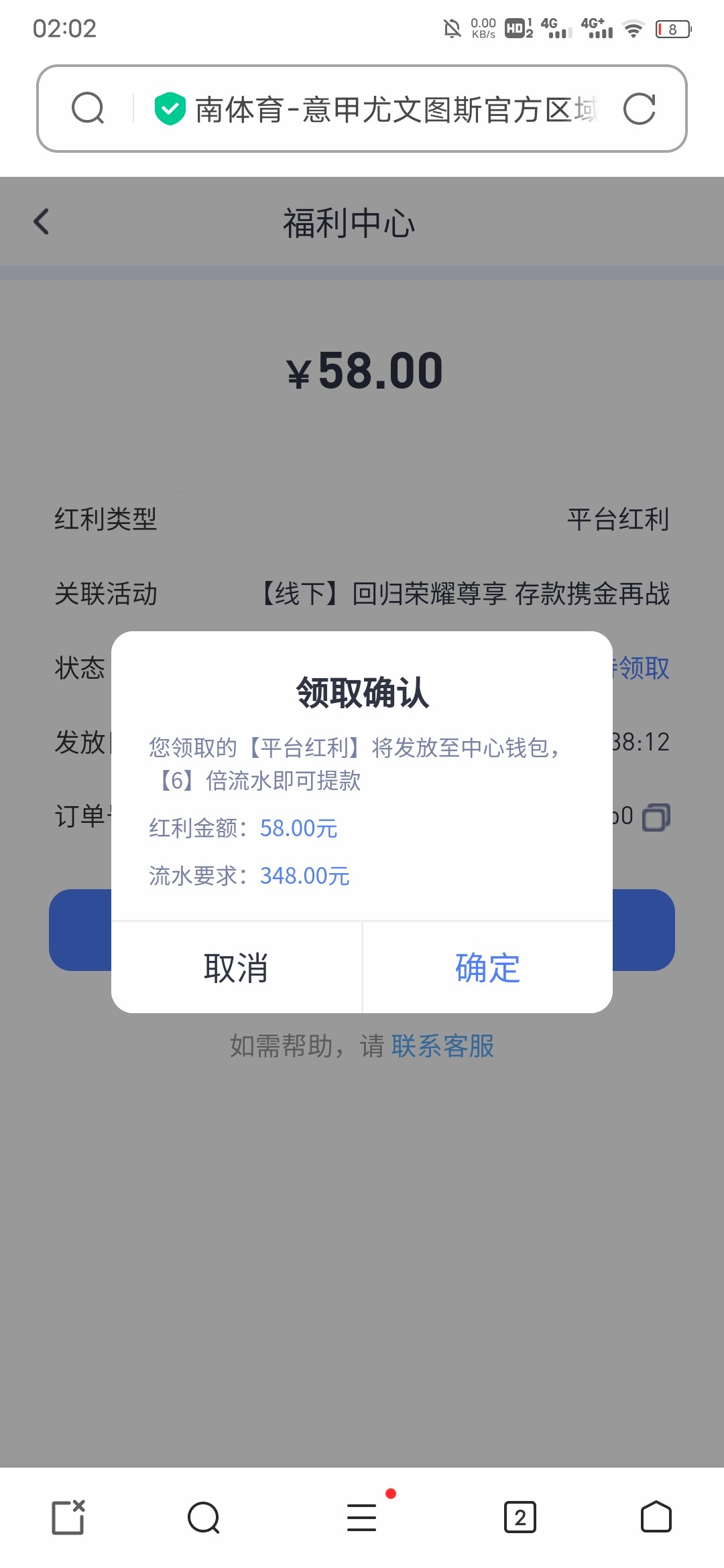This screenshot has width=724, height=1568.
Task: Confirm the claim with 确定
Action: coord(487,968)
